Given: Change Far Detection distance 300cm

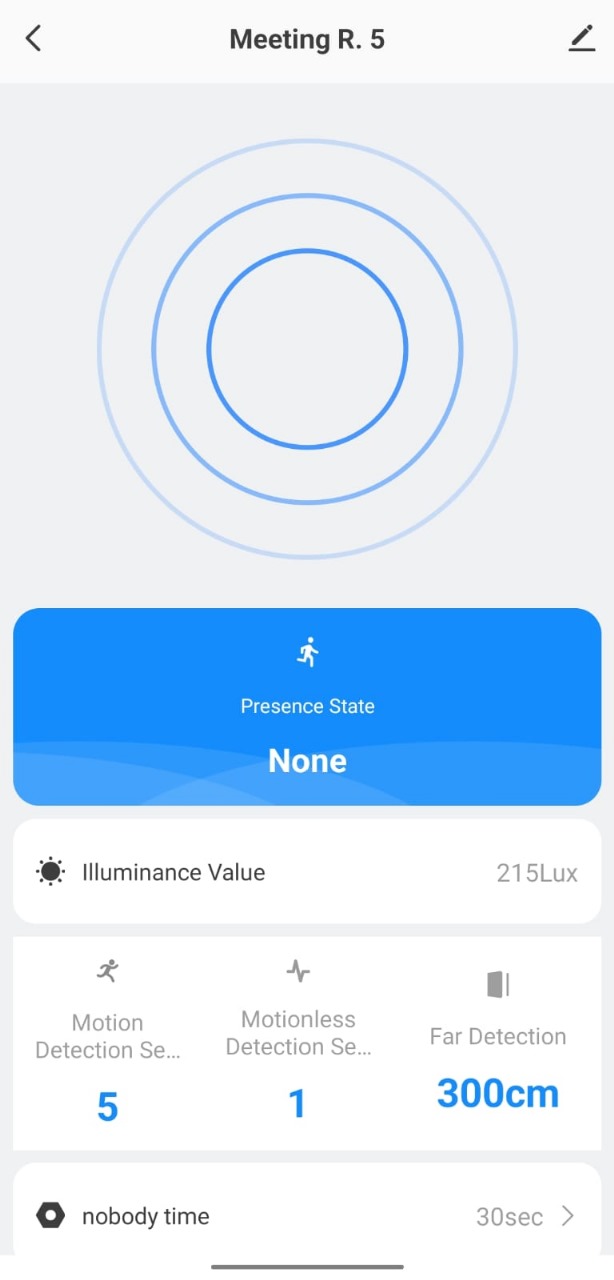Looking at the screenshot, I should point(497,1093).
